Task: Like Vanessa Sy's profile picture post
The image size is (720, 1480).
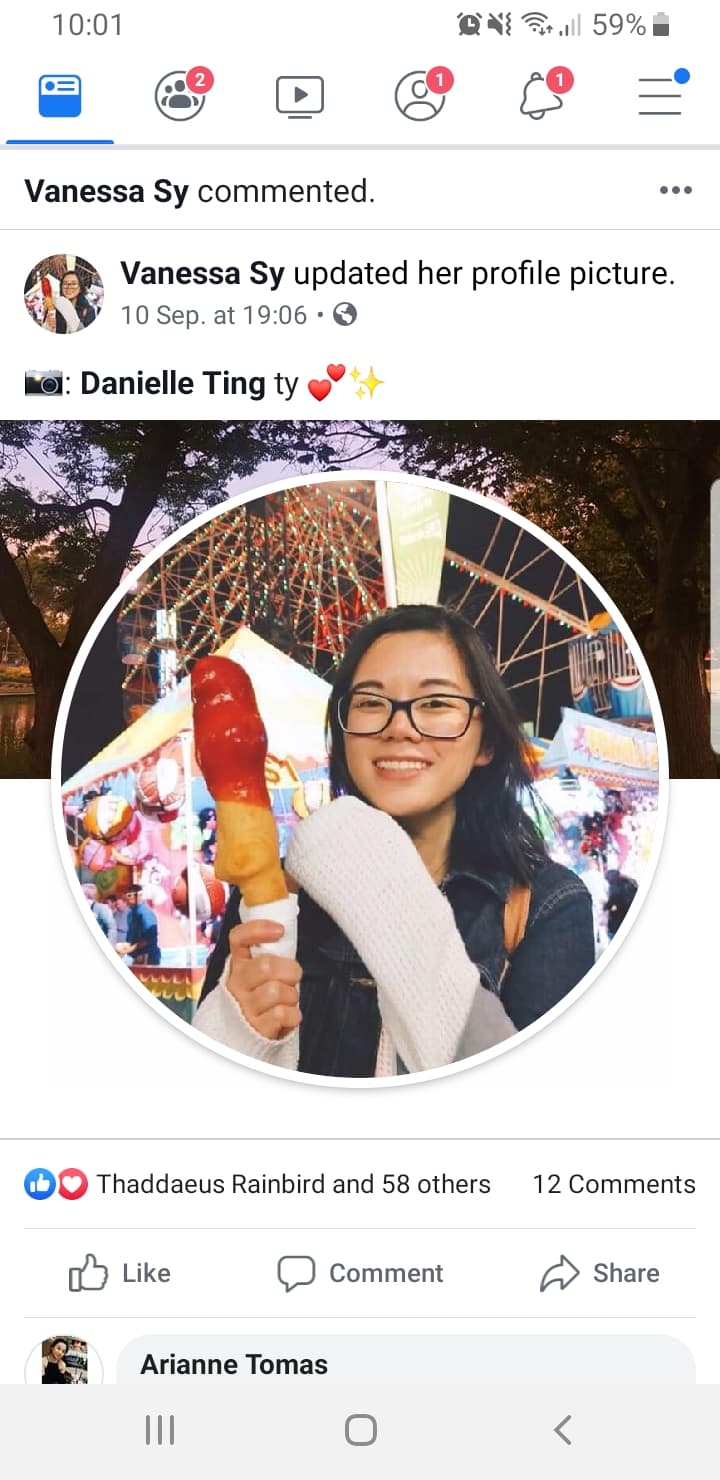Action: 120,1273
